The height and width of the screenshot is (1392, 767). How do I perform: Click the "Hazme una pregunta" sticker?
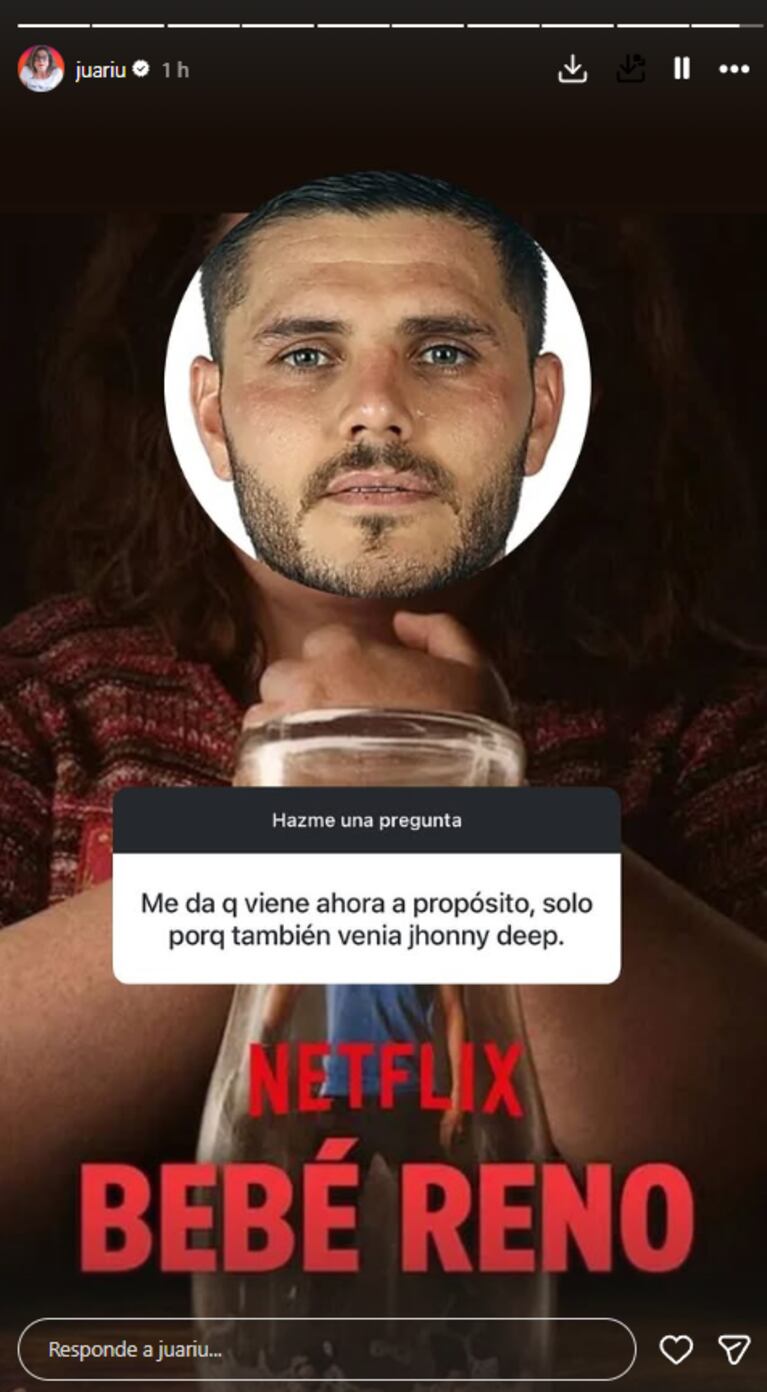[x=368, y=818]
